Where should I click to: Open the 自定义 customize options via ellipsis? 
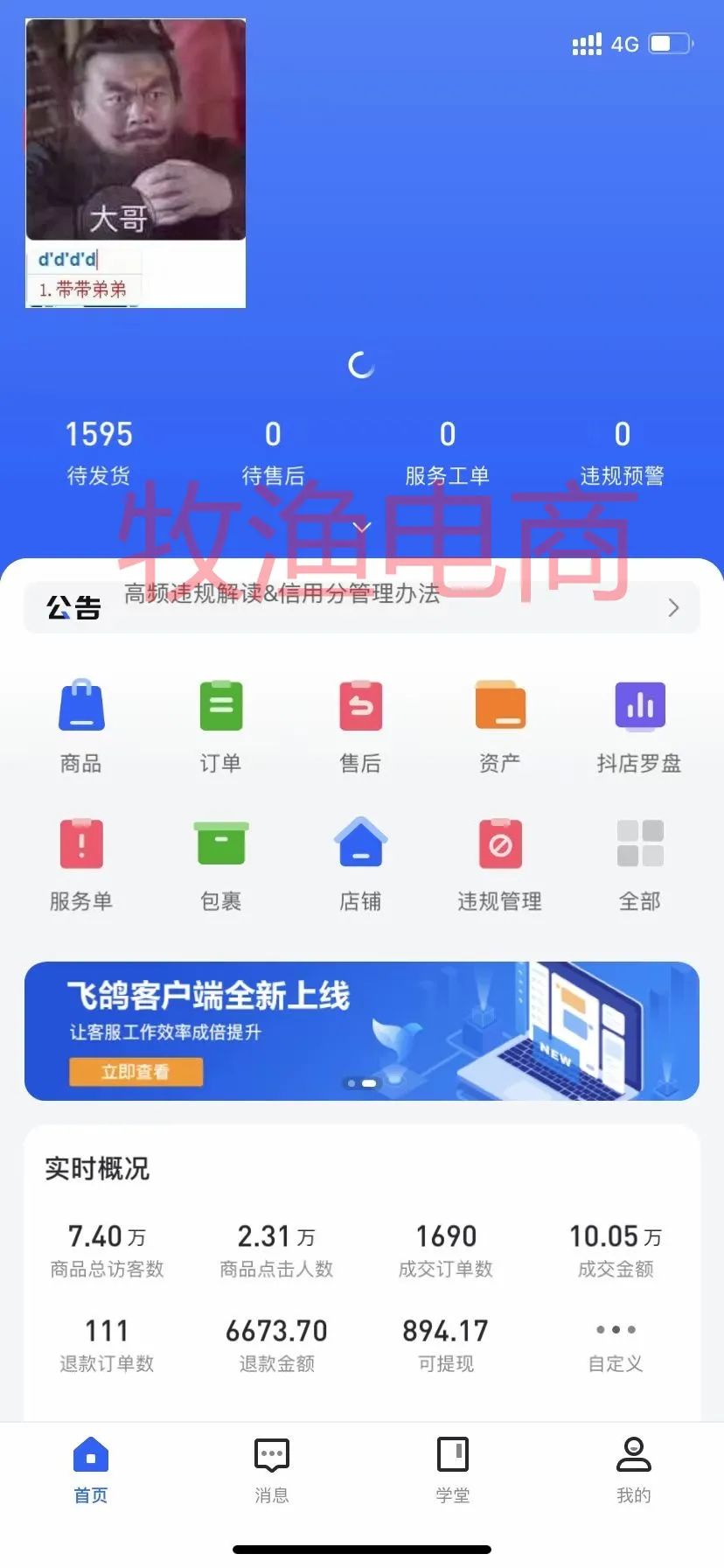[x=615, y=1329]
